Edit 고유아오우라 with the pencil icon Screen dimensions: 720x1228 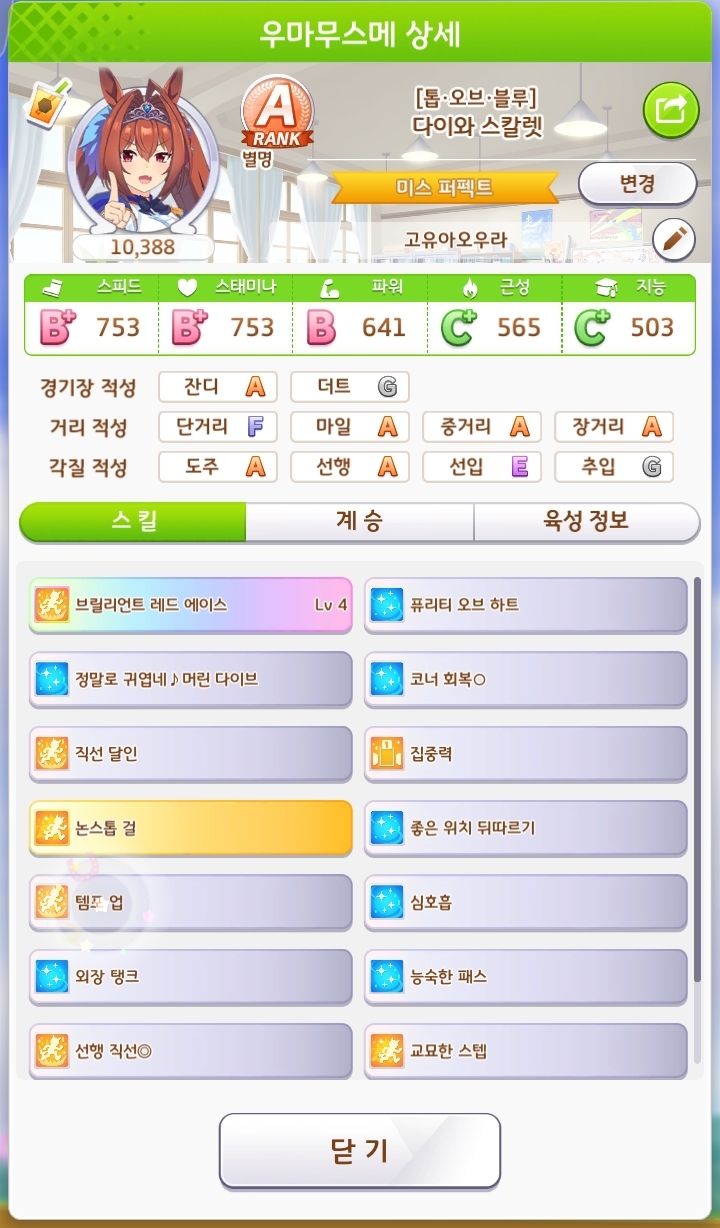pos(673,239)
